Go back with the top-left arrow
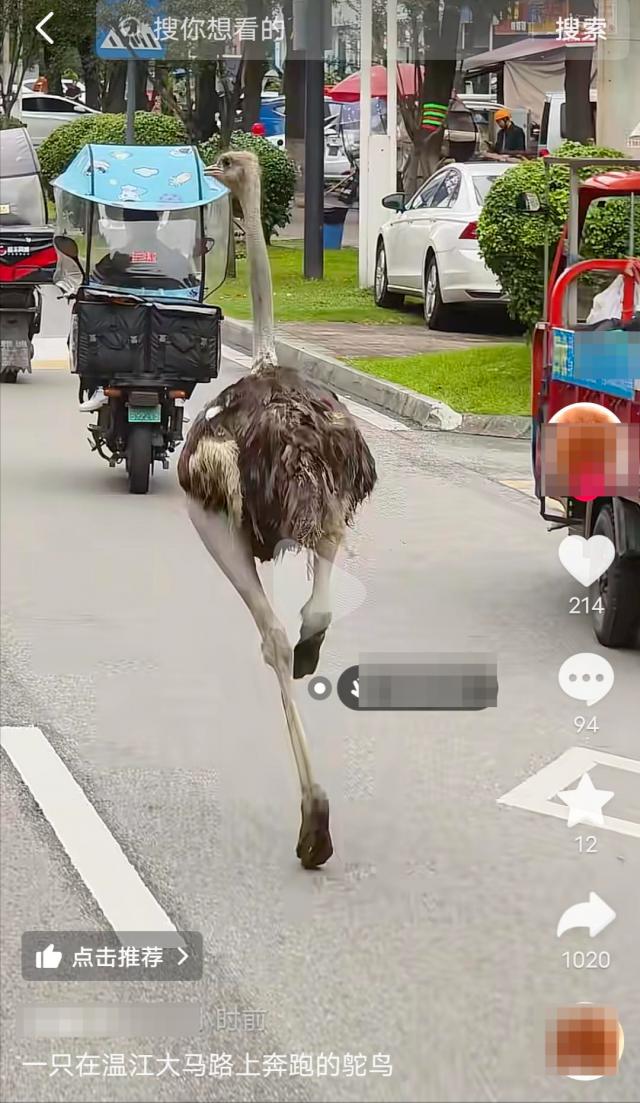The width and height of the screenshot is (640, 1103). pos(44,28)
